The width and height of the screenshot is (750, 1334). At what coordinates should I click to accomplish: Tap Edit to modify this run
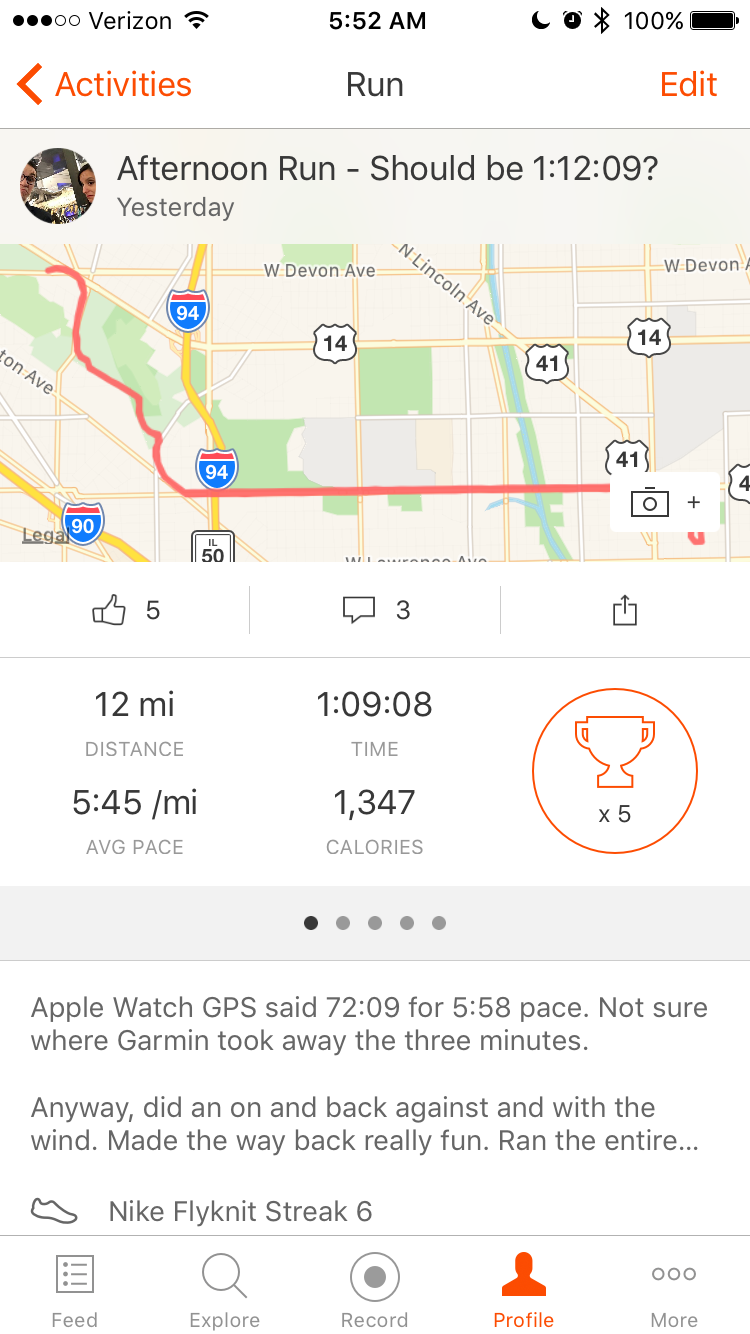coord(688,85)
